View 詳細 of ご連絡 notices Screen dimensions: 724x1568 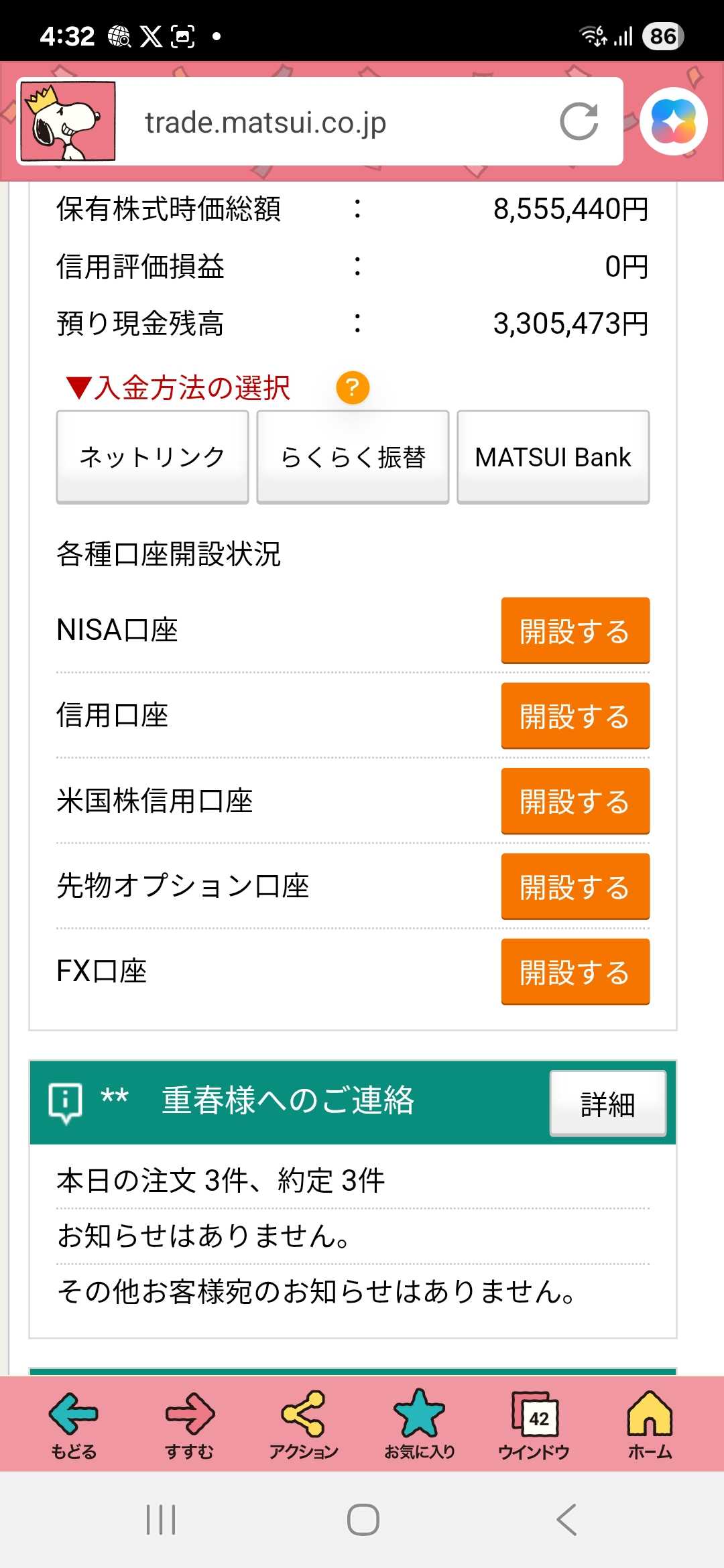click(607, 1104)
